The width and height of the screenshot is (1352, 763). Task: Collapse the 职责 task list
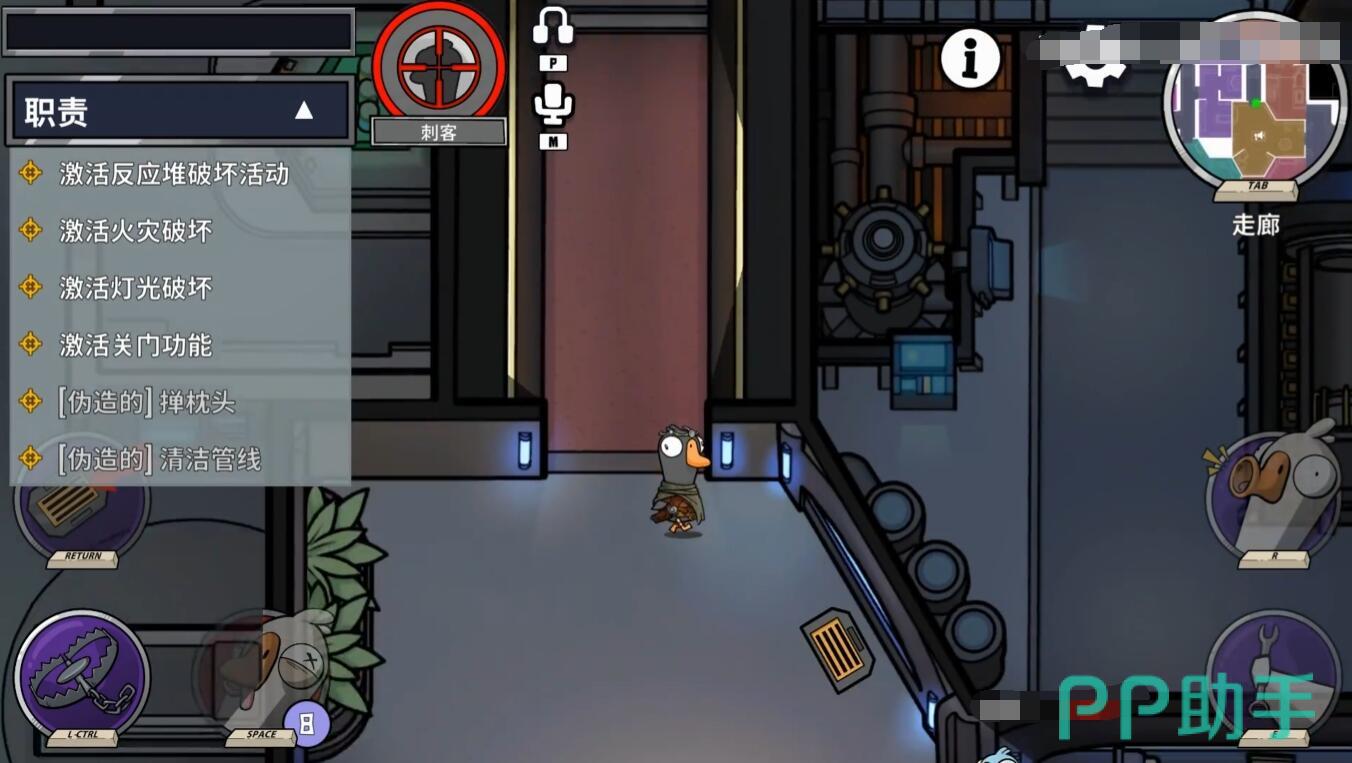(304, 111)
